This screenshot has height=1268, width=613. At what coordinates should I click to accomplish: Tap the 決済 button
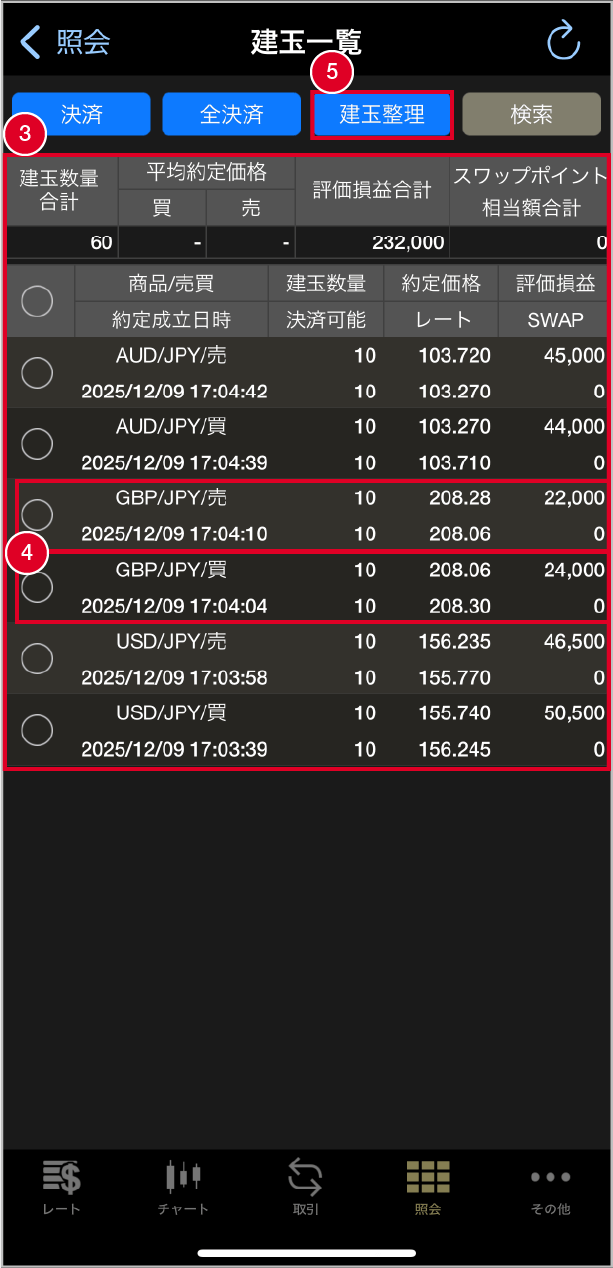[x=81, y=114]
